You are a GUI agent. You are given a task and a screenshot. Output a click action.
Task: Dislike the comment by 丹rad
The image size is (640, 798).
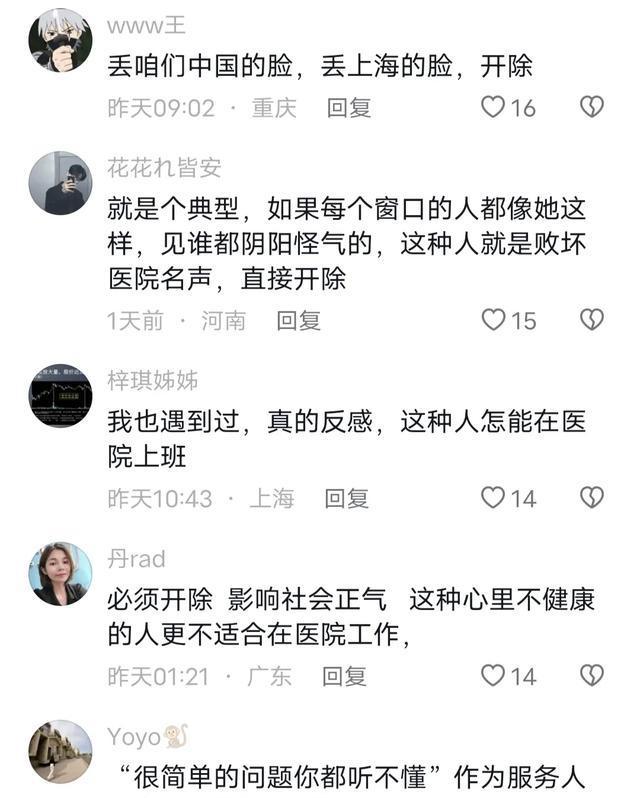[592, 676]
